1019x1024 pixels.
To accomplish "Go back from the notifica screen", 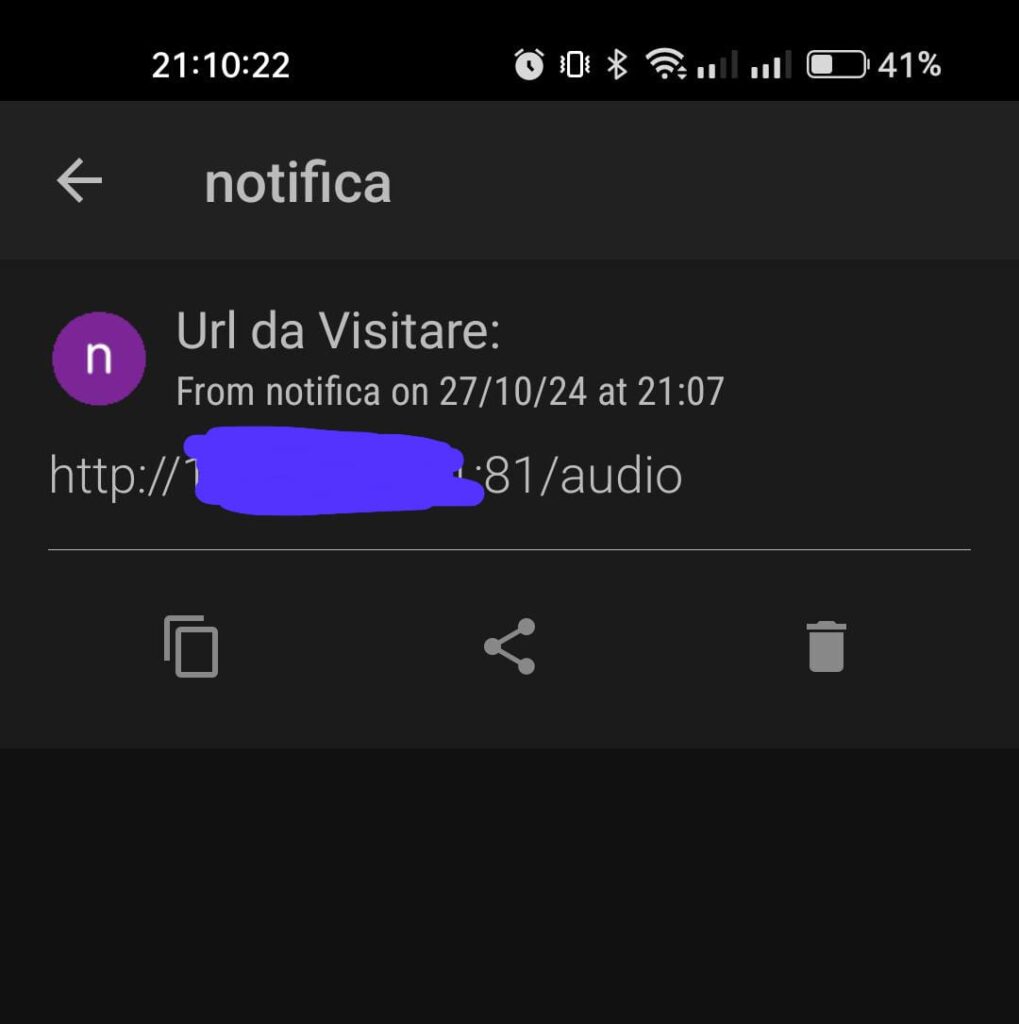I will click(79, 181).
